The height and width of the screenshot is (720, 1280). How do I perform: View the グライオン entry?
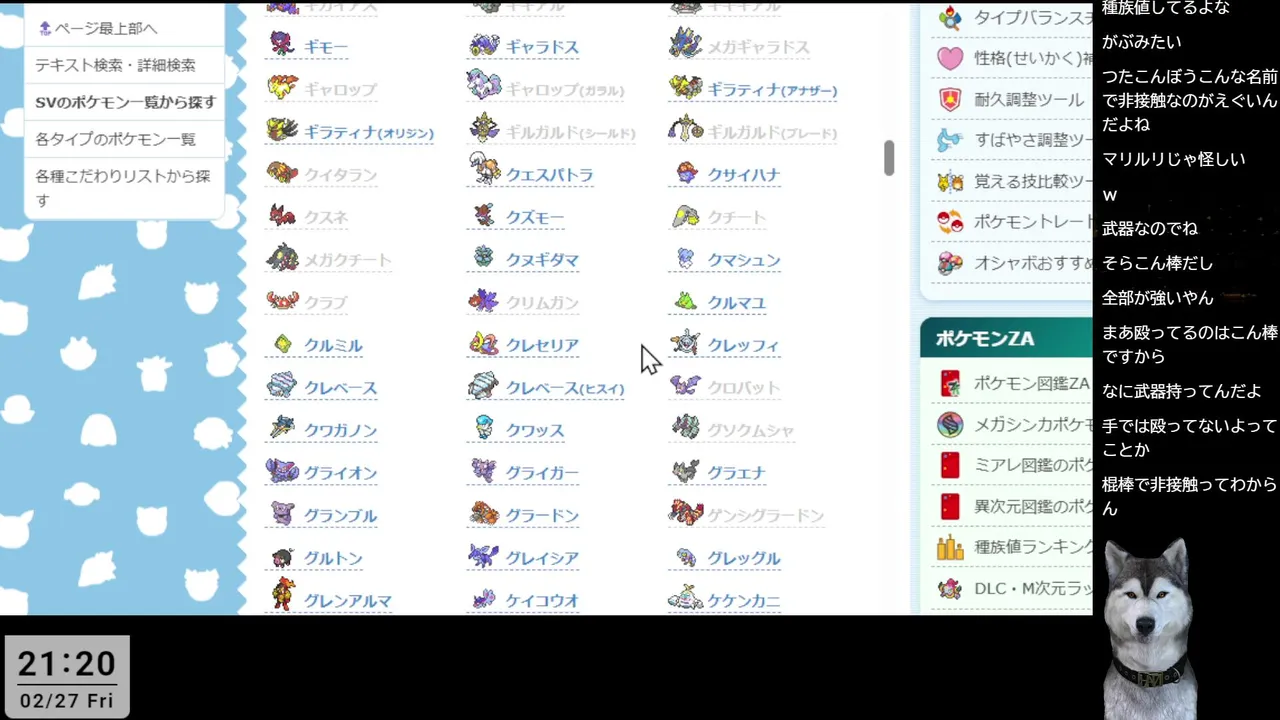pos(340,473)
